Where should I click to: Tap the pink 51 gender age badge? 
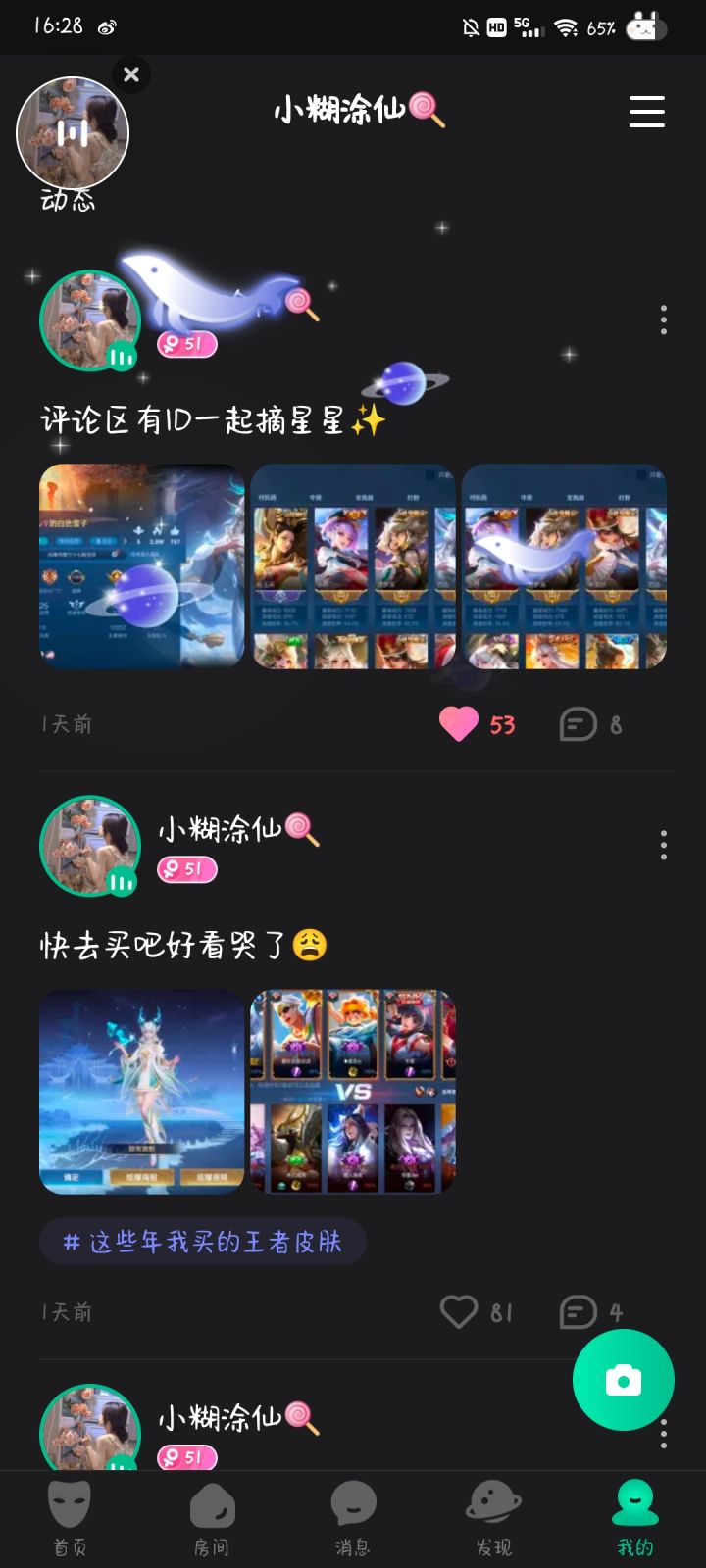point(188,345)
